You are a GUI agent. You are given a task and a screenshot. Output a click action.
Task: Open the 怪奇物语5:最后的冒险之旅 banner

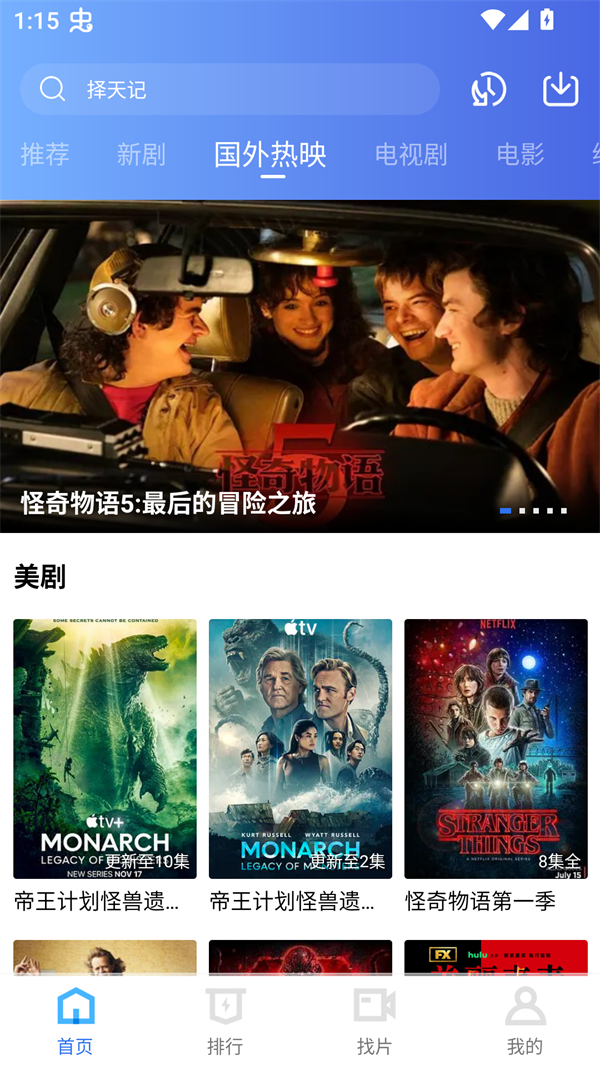point(300,366)
